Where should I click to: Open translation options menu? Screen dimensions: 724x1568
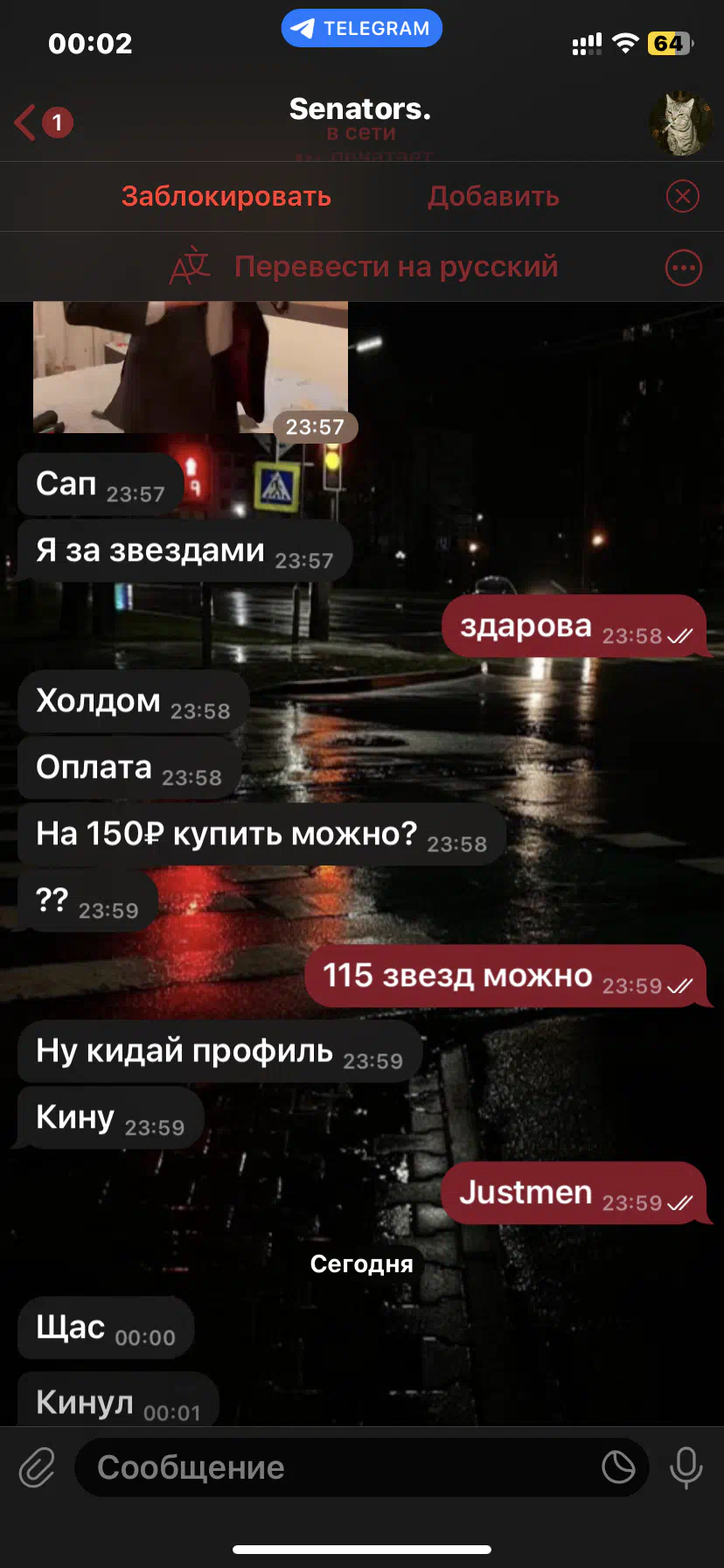(x=684, y=267)
